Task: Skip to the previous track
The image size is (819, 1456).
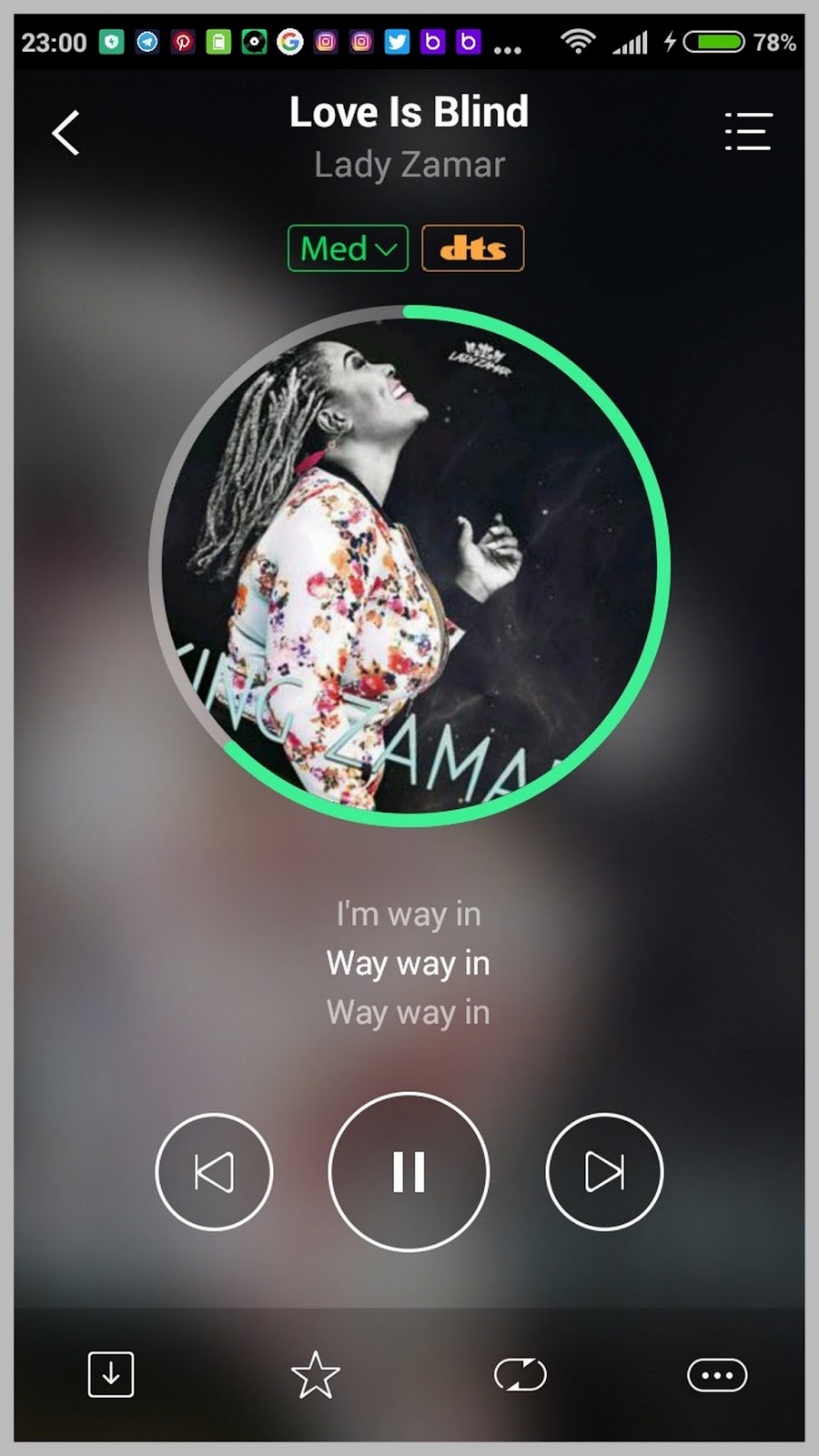Action: coord(214,1171)
